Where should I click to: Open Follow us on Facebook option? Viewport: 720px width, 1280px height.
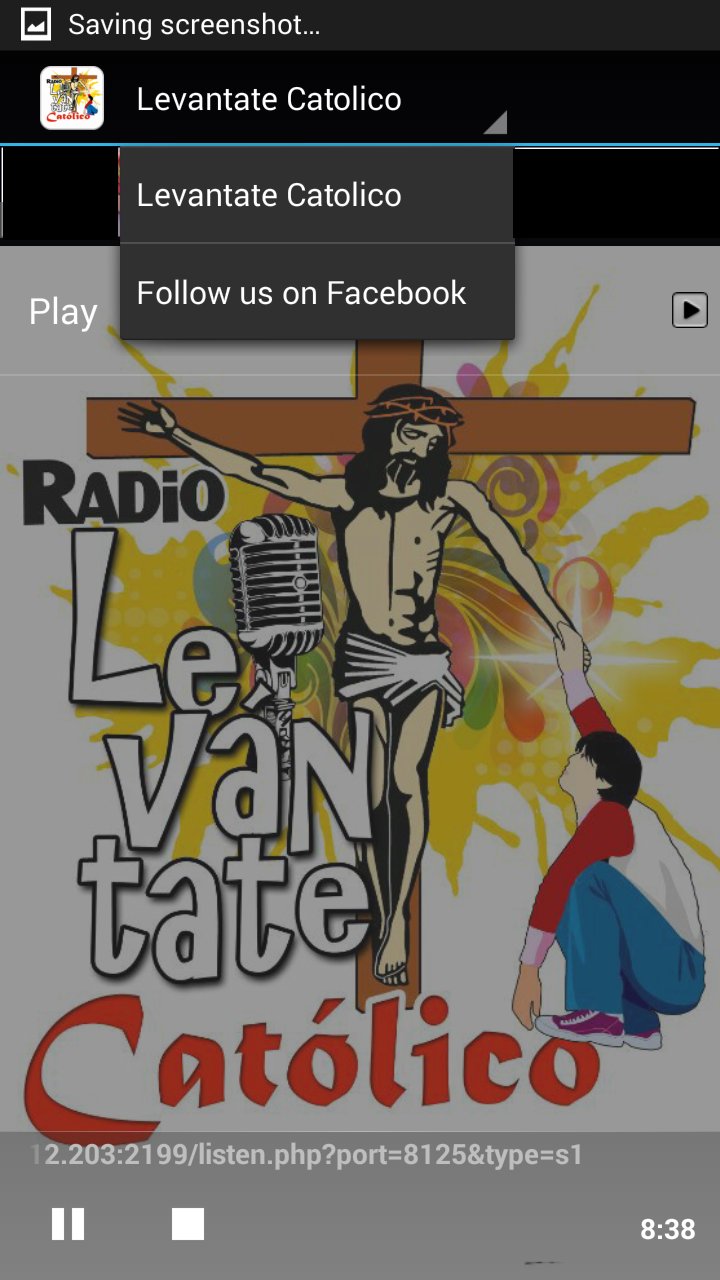pos(316,293)
